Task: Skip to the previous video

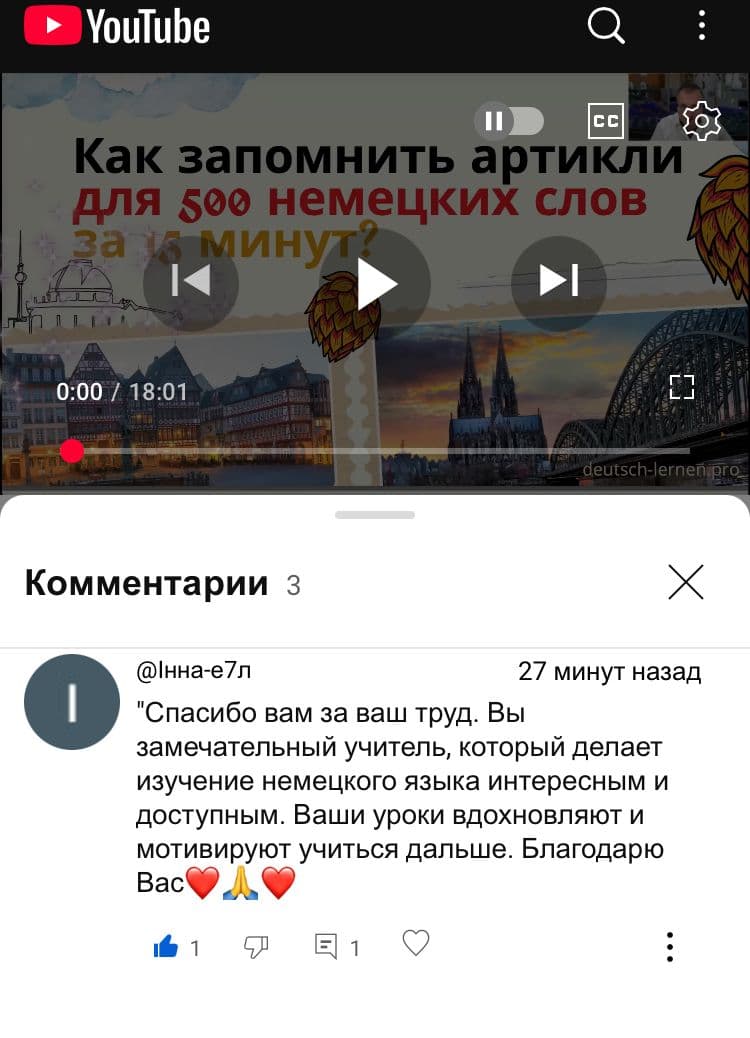Action: [190, 282]
